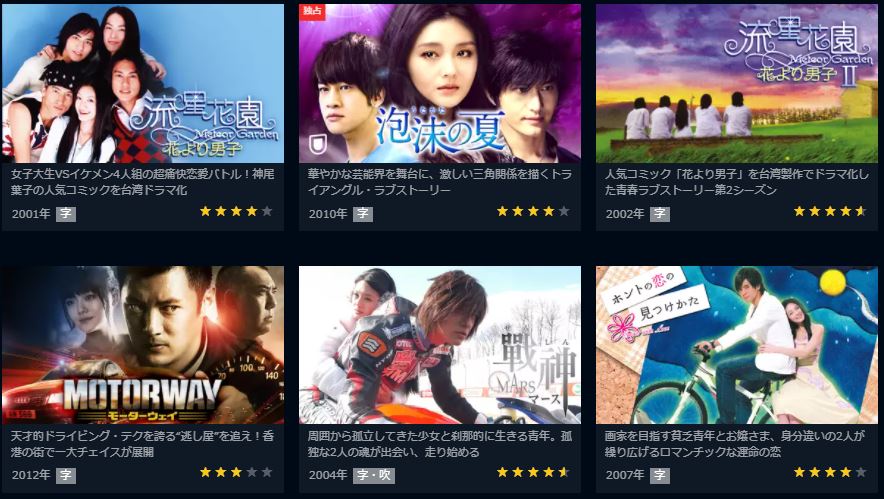Open the 流星花園 花より男子 2001 drama card
Viewport: 884px width, 499px height.
tap(143, 84)
